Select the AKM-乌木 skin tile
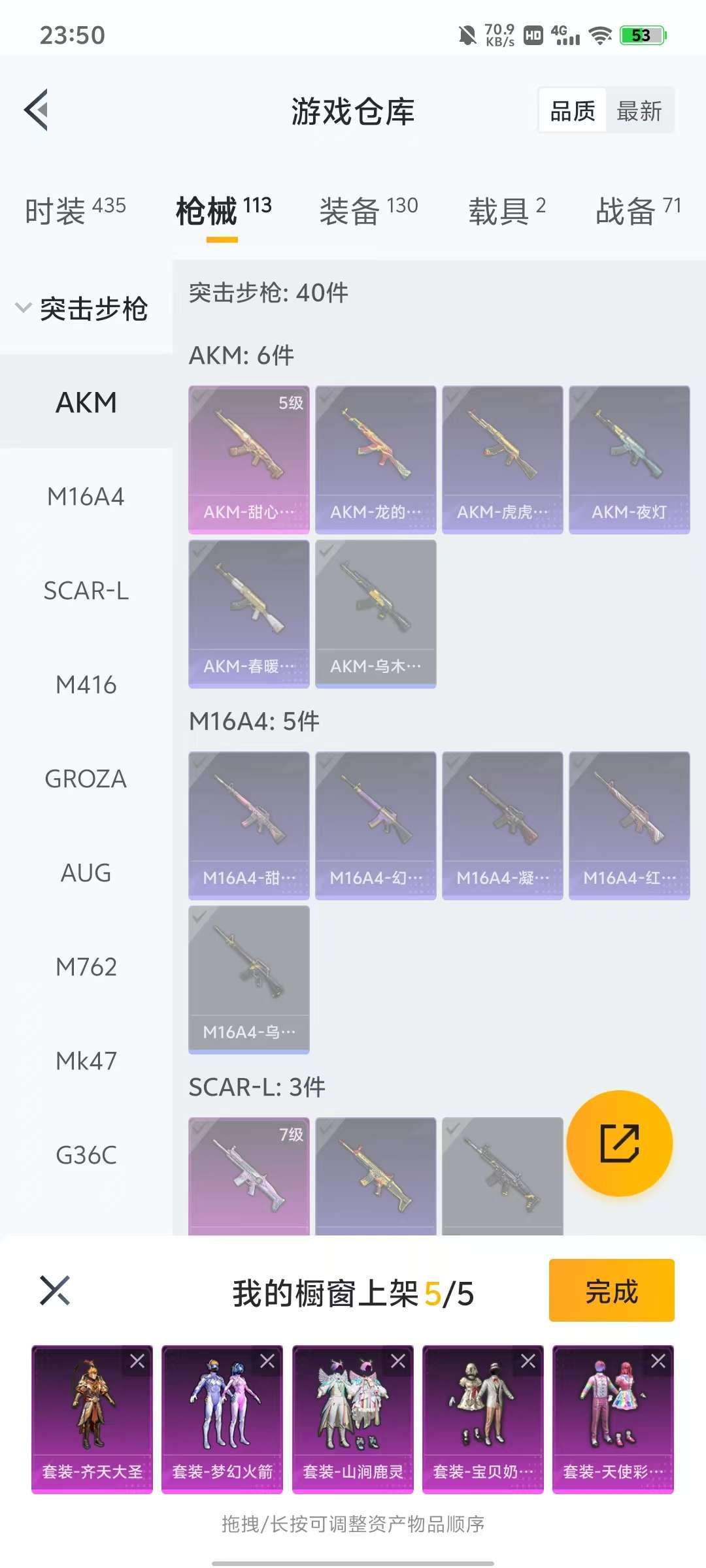Screen dimensions: 706x1568 [x=376, y=614]
